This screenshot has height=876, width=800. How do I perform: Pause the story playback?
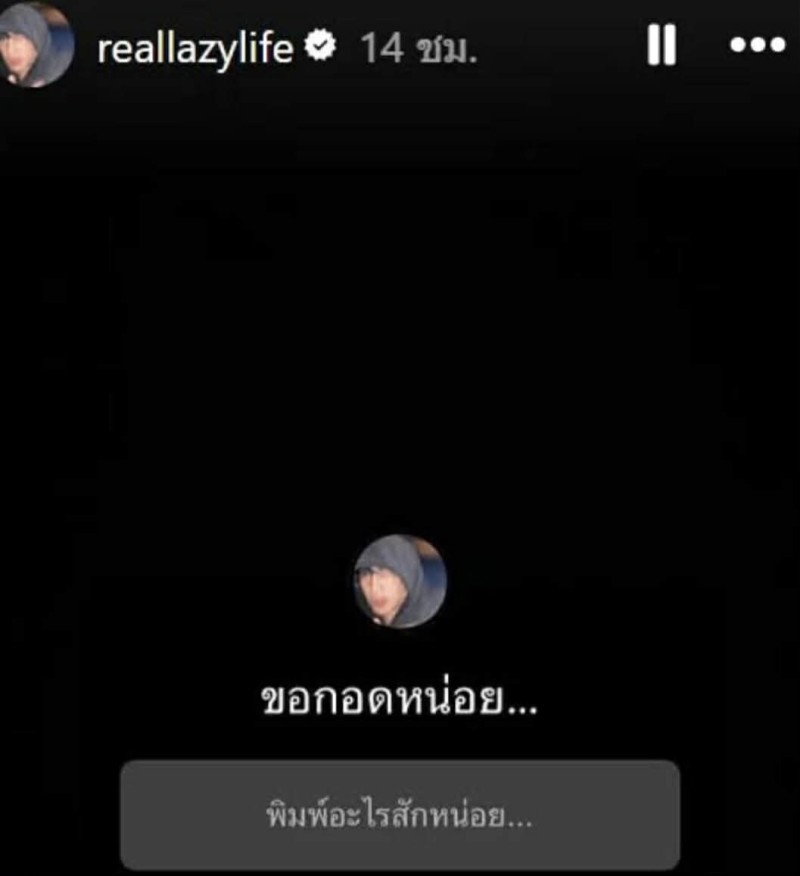click(x=661, y=46)
